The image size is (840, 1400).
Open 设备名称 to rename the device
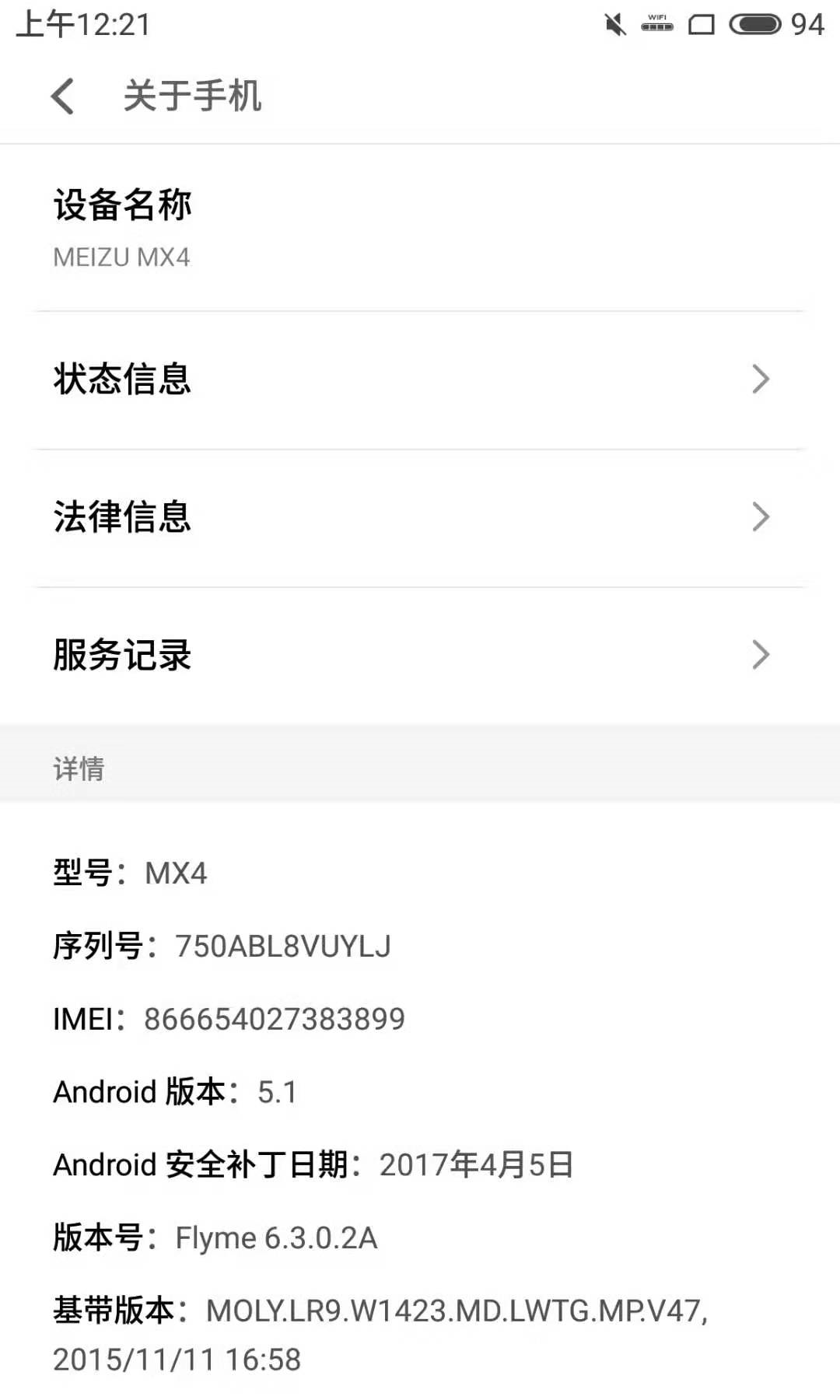coord(420,227)
